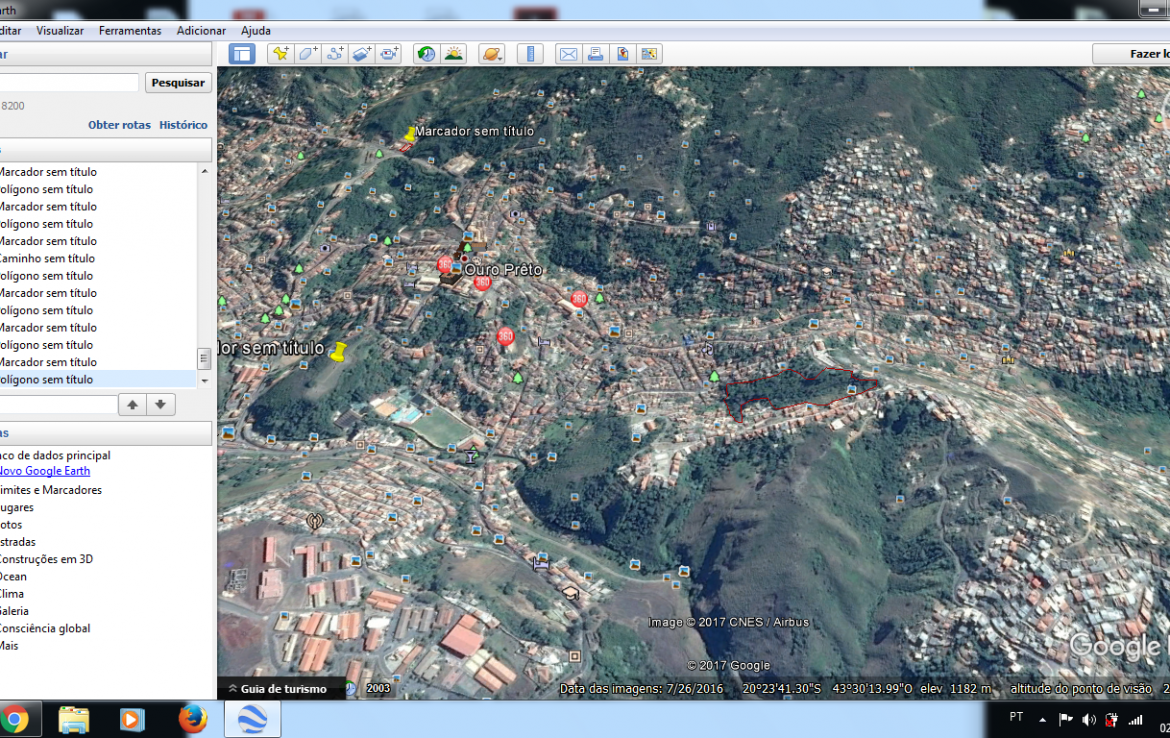This screenshot has height=738, width=1170.
Task: Open the Obter rotas link
Action: pyautogui.click(x=119, y=125)
